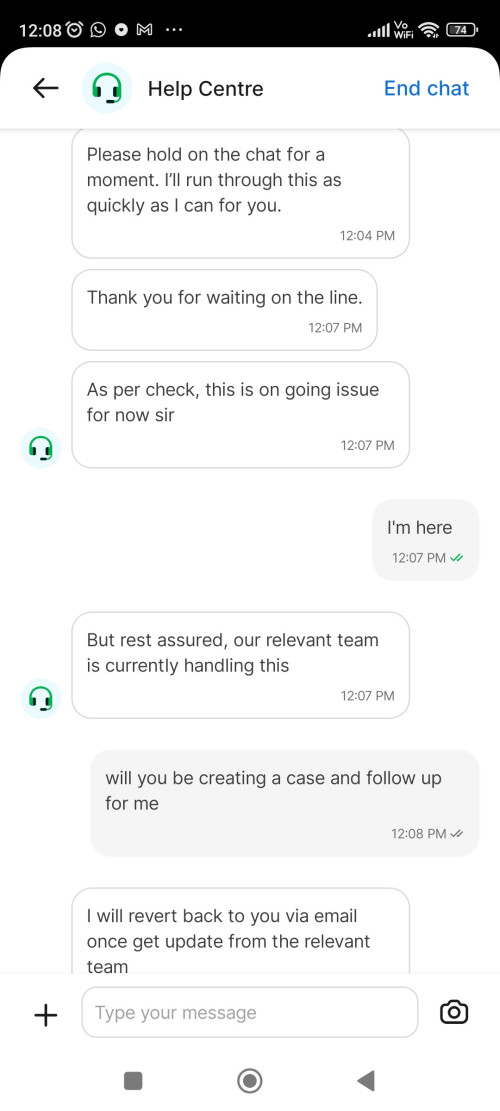
Task: Focus the Type your message field
Action: 249,1013
